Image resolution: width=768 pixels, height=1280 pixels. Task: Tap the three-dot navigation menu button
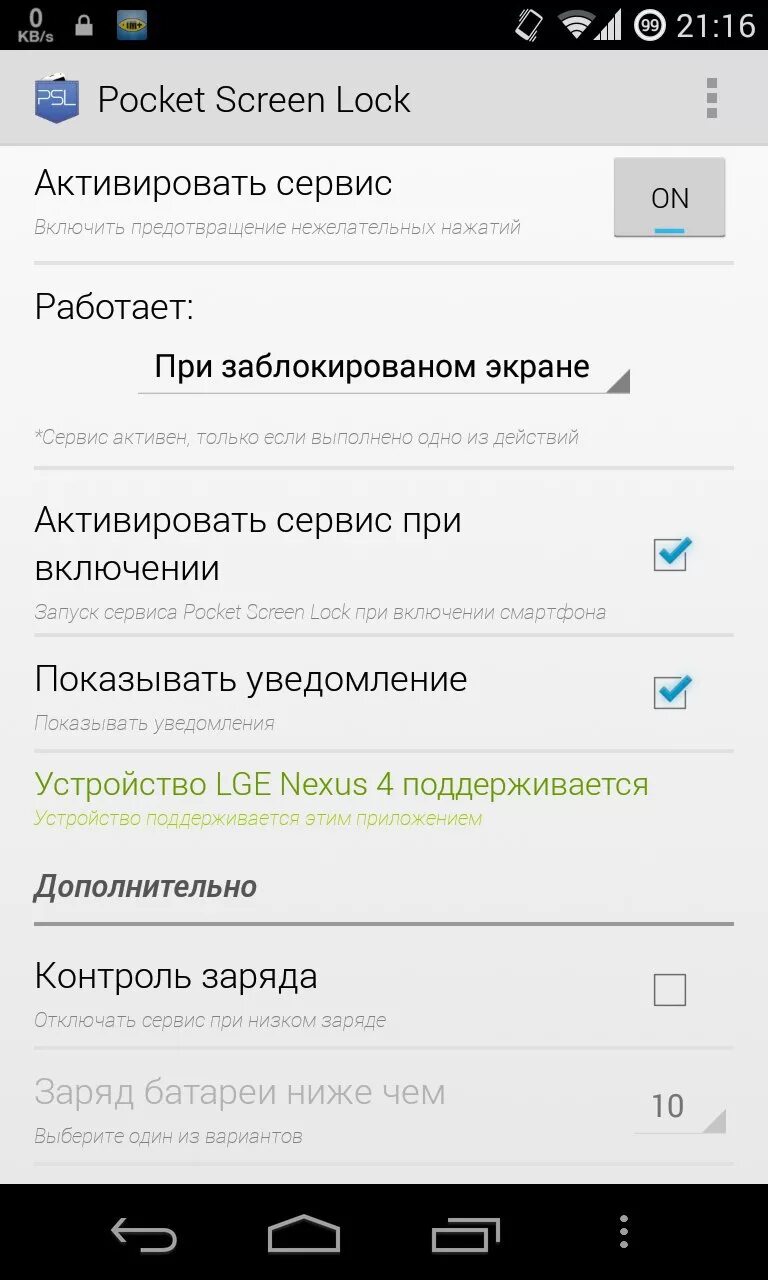625,1232
